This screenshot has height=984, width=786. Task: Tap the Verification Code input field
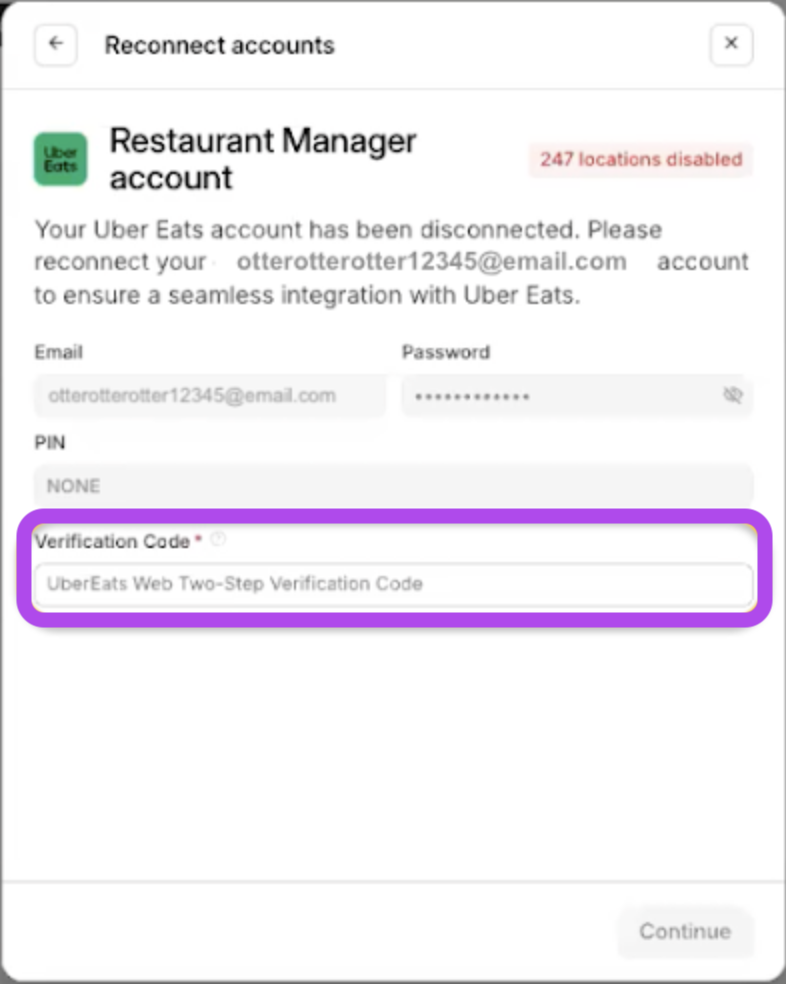[x=392, y=584]
